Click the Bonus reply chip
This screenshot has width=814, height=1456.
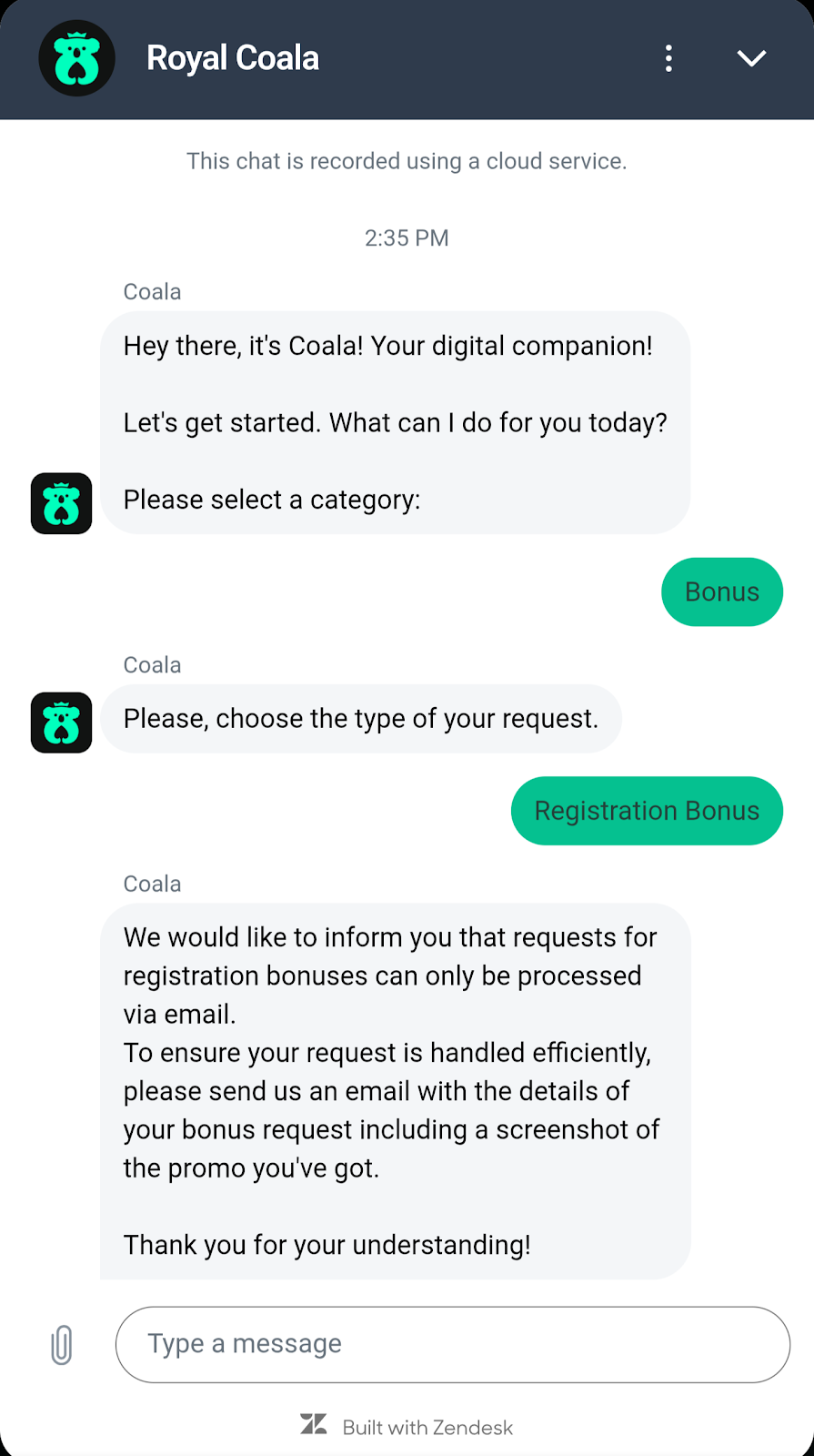(x=721, y=591)
